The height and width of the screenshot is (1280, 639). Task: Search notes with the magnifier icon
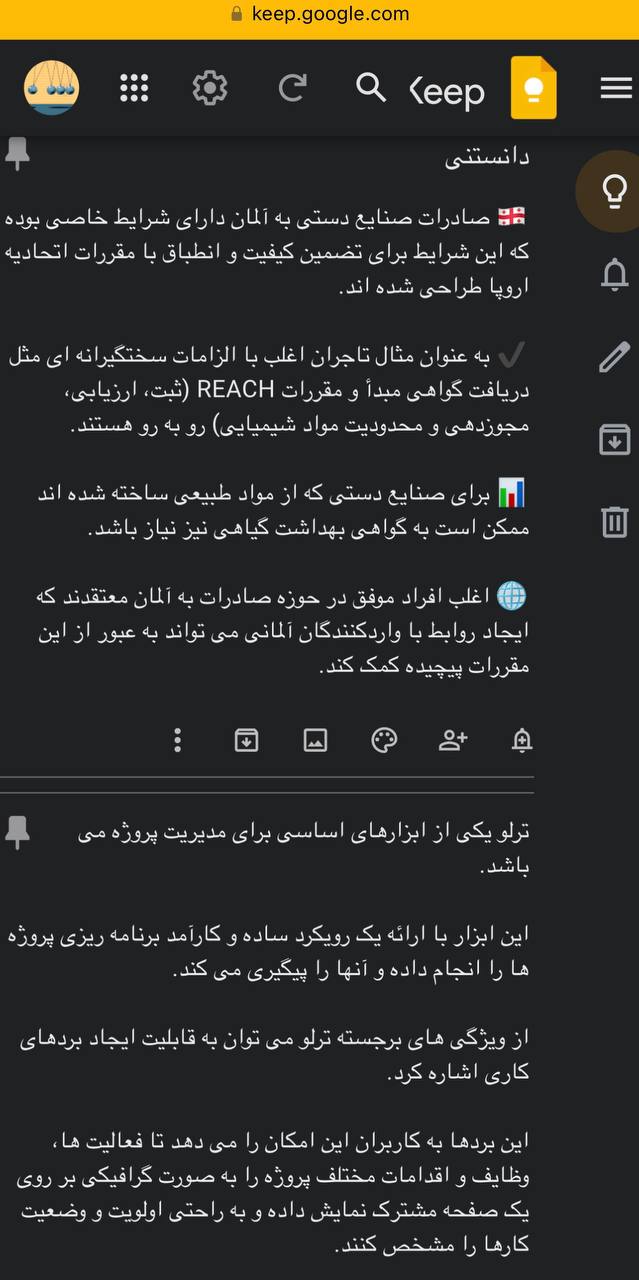point(371,88)
